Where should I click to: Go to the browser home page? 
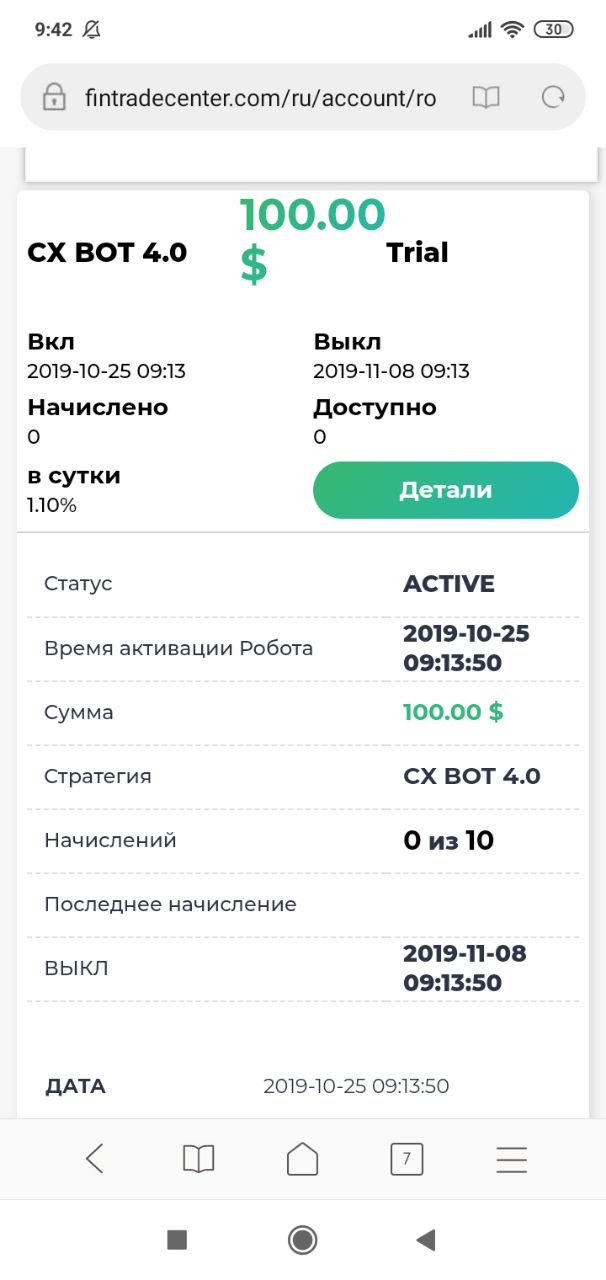point(302,1159)
